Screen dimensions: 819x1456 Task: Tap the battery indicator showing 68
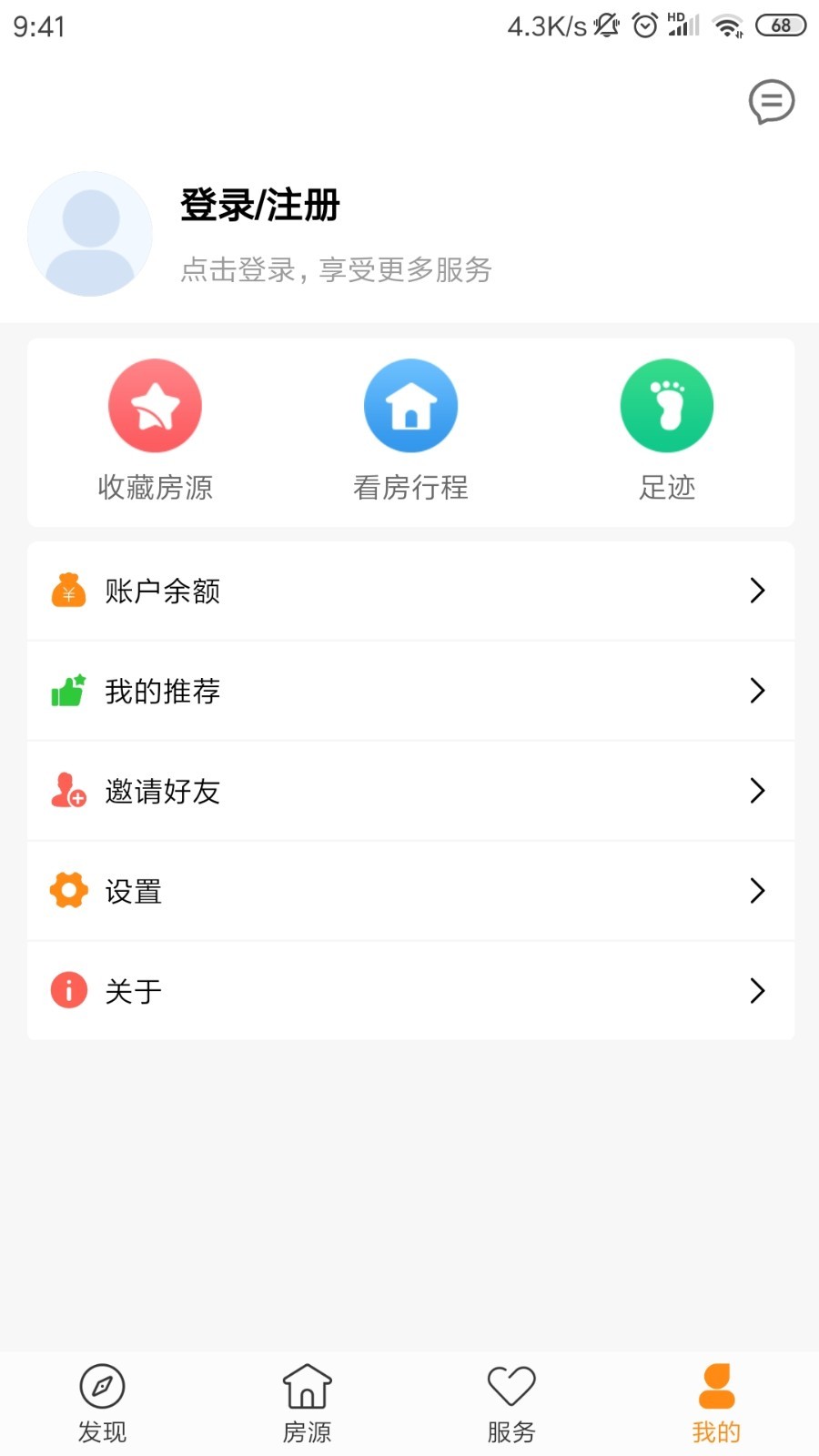pos(780,25)
